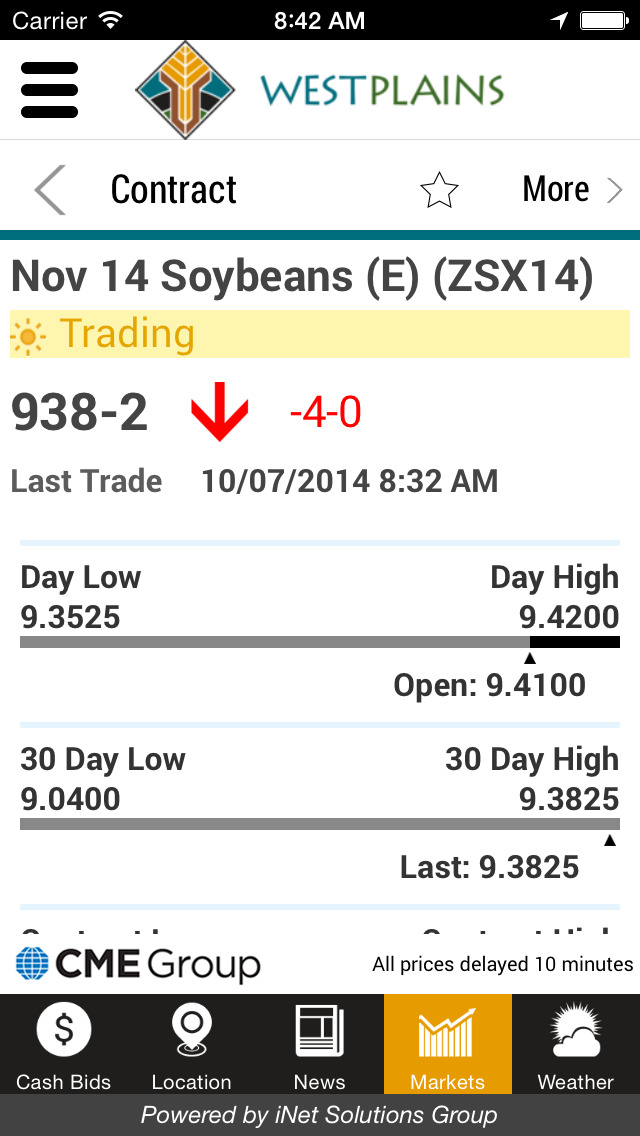
Task: Tap the Markets tab
Action: [x=448, y=1044]
